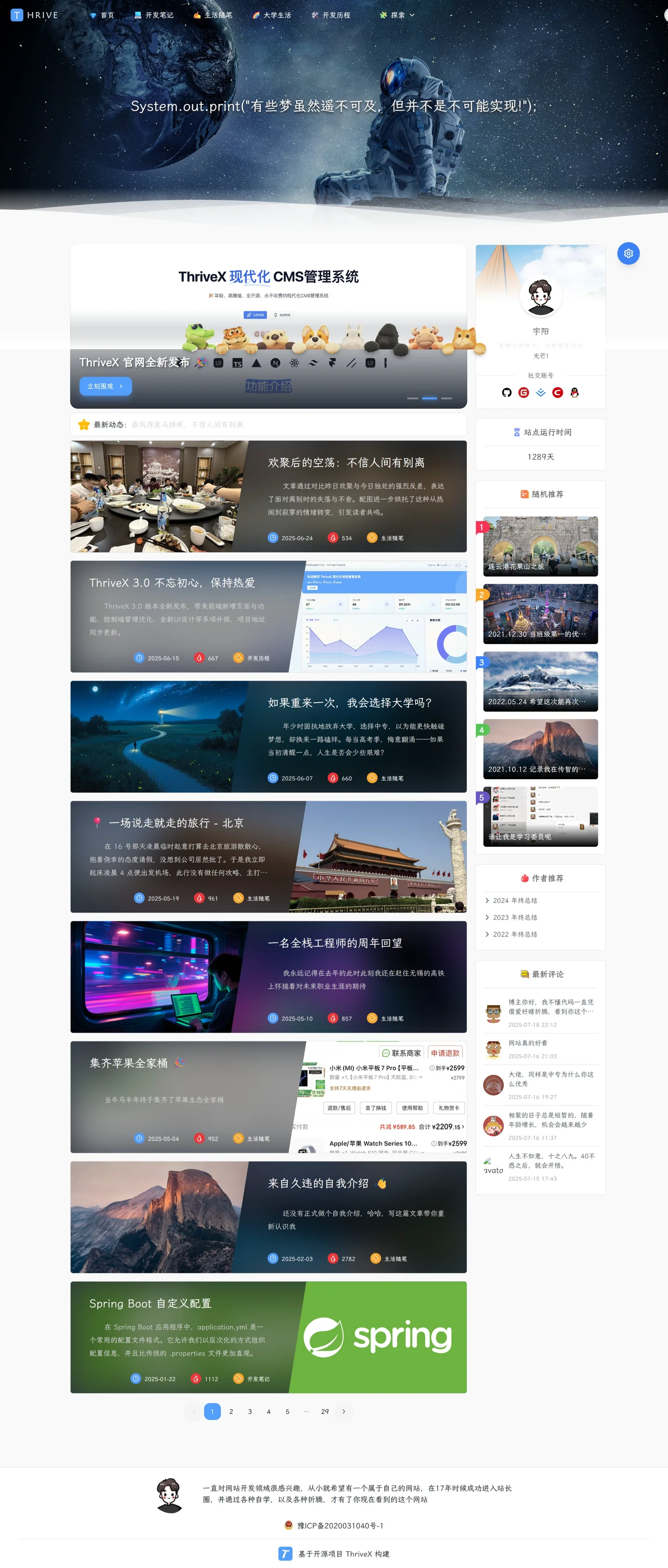Viewport: 668px width, 1568px height.
Task: Open the 豫ICP备2020031040号-1 link
Action: pyautogui.click(x=340, y=1525)
